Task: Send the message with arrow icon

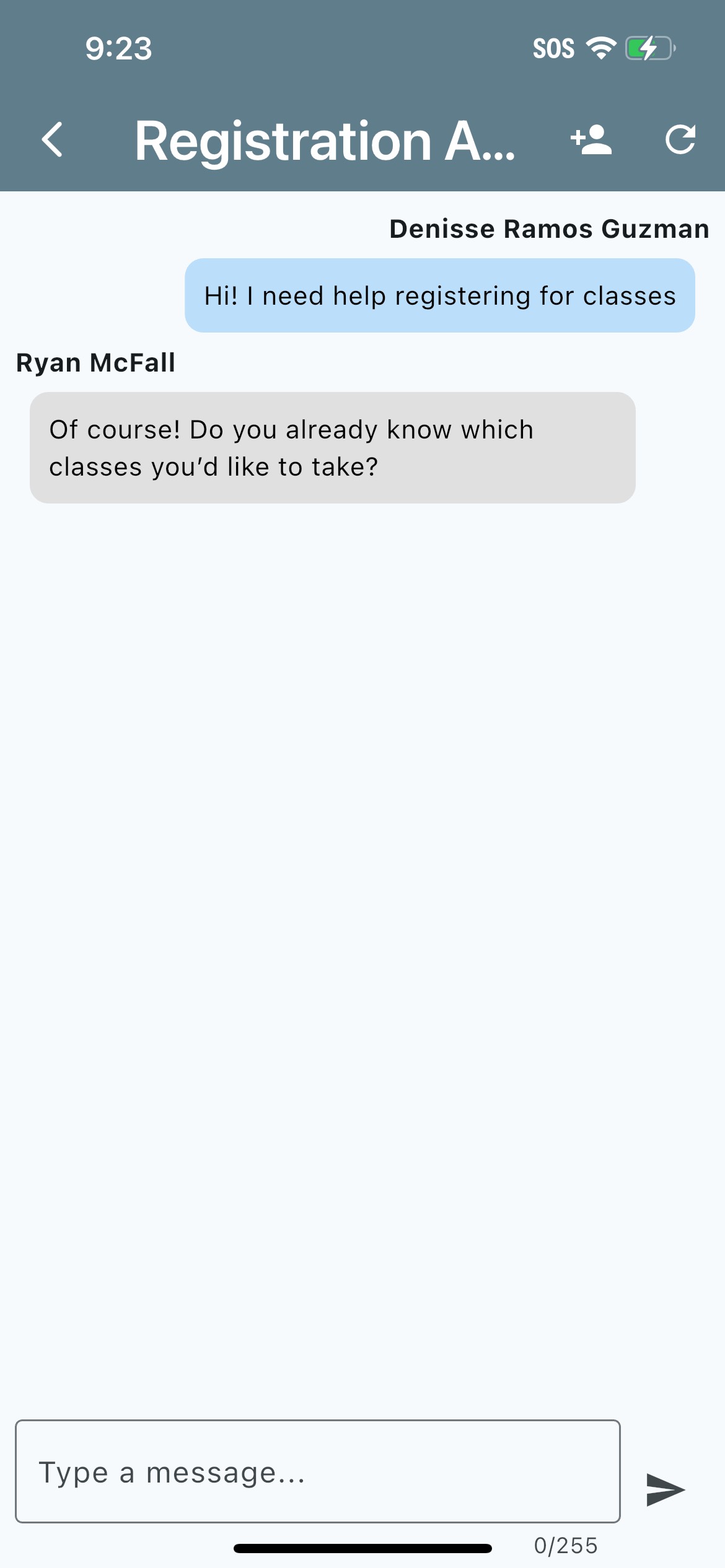Action: (665, 1489)
